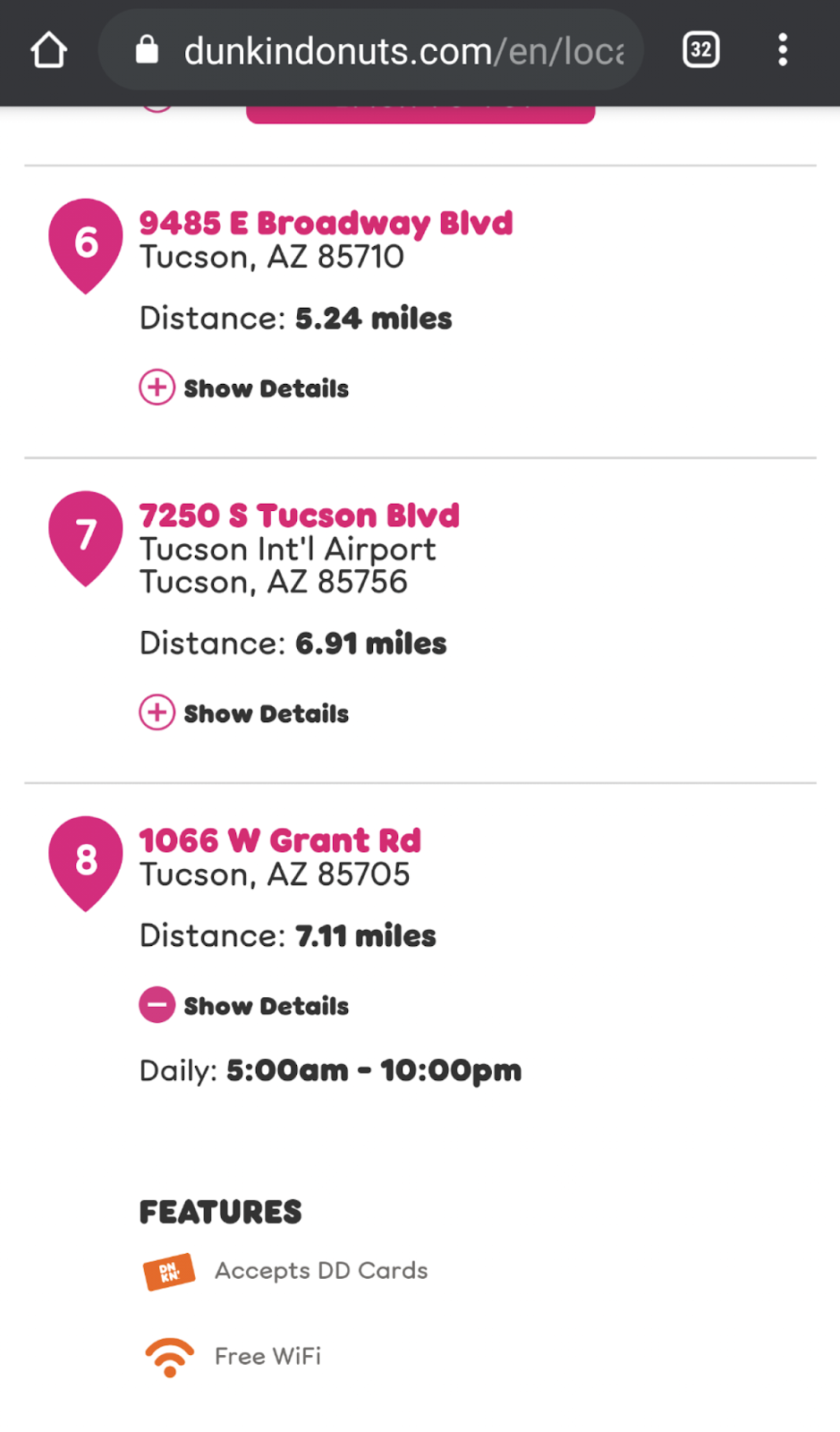840x1432 pixels.
Task: Open the 9485 E Broadway Blvd location link
Action: (x=326, y=223)
